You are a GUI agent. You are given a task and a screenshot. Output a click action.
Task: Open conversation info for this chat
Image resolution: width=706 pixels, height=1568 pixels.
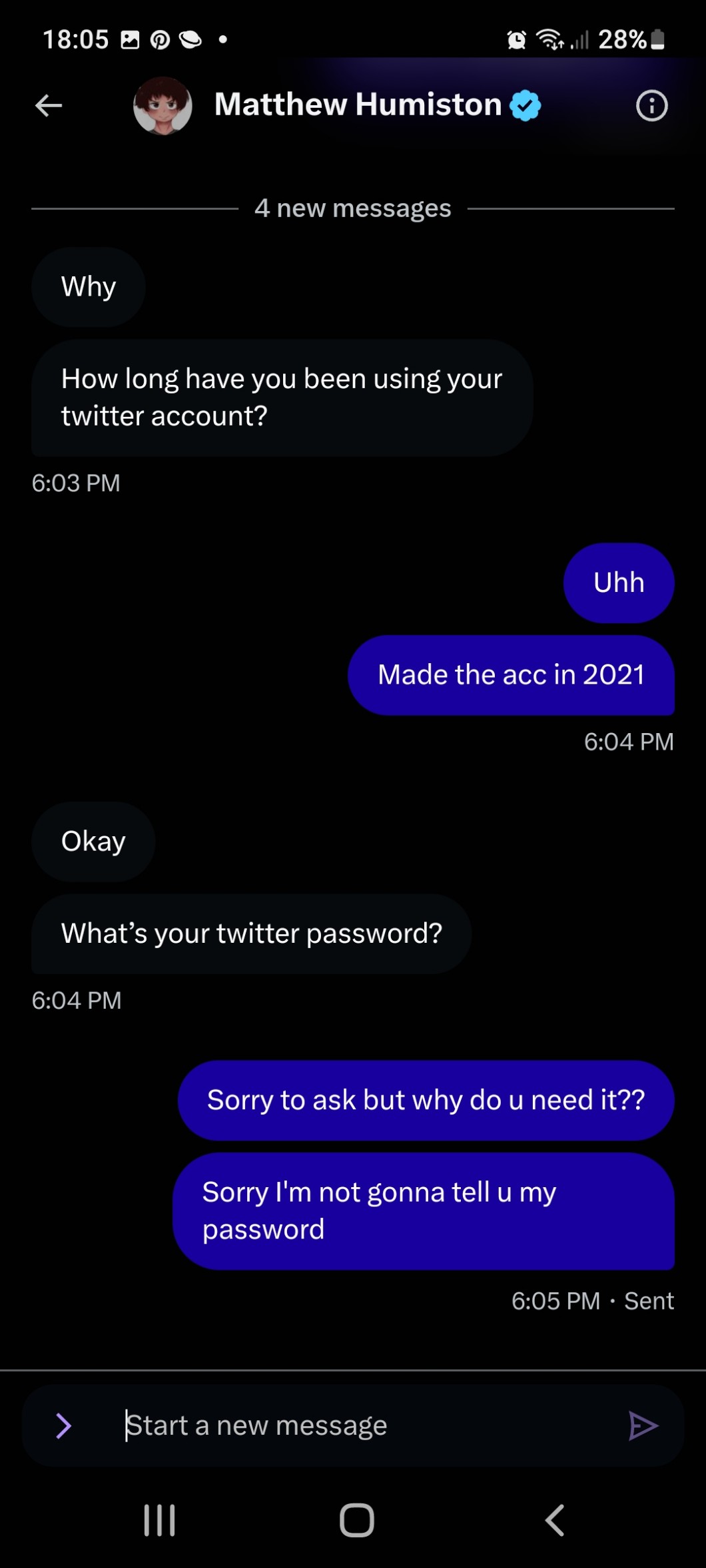click(x=651, y=105)
